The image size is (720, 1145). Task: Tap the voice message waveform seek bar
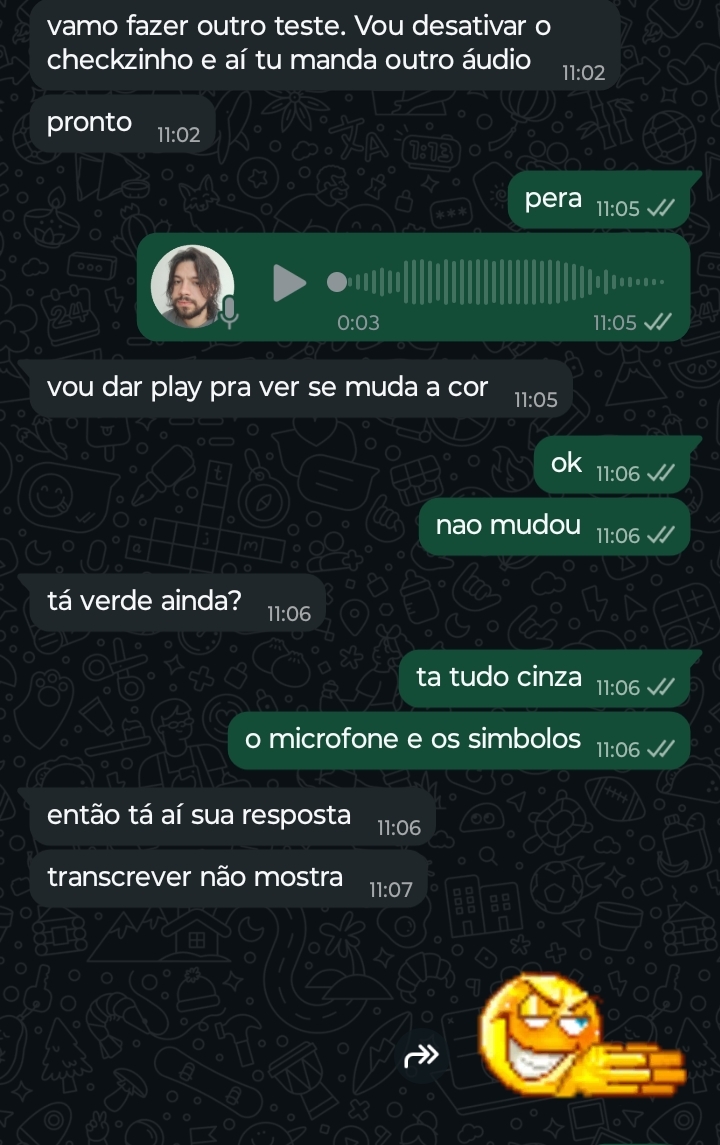coord(500,282)
